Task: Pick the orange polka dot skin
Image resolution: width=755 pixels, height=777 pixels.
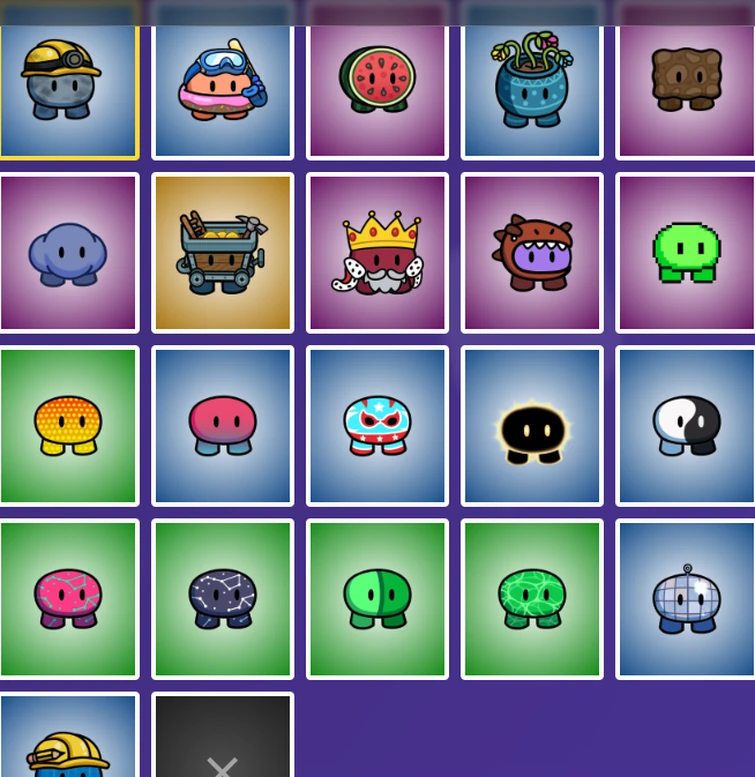Action: click(x=68, y=426)
